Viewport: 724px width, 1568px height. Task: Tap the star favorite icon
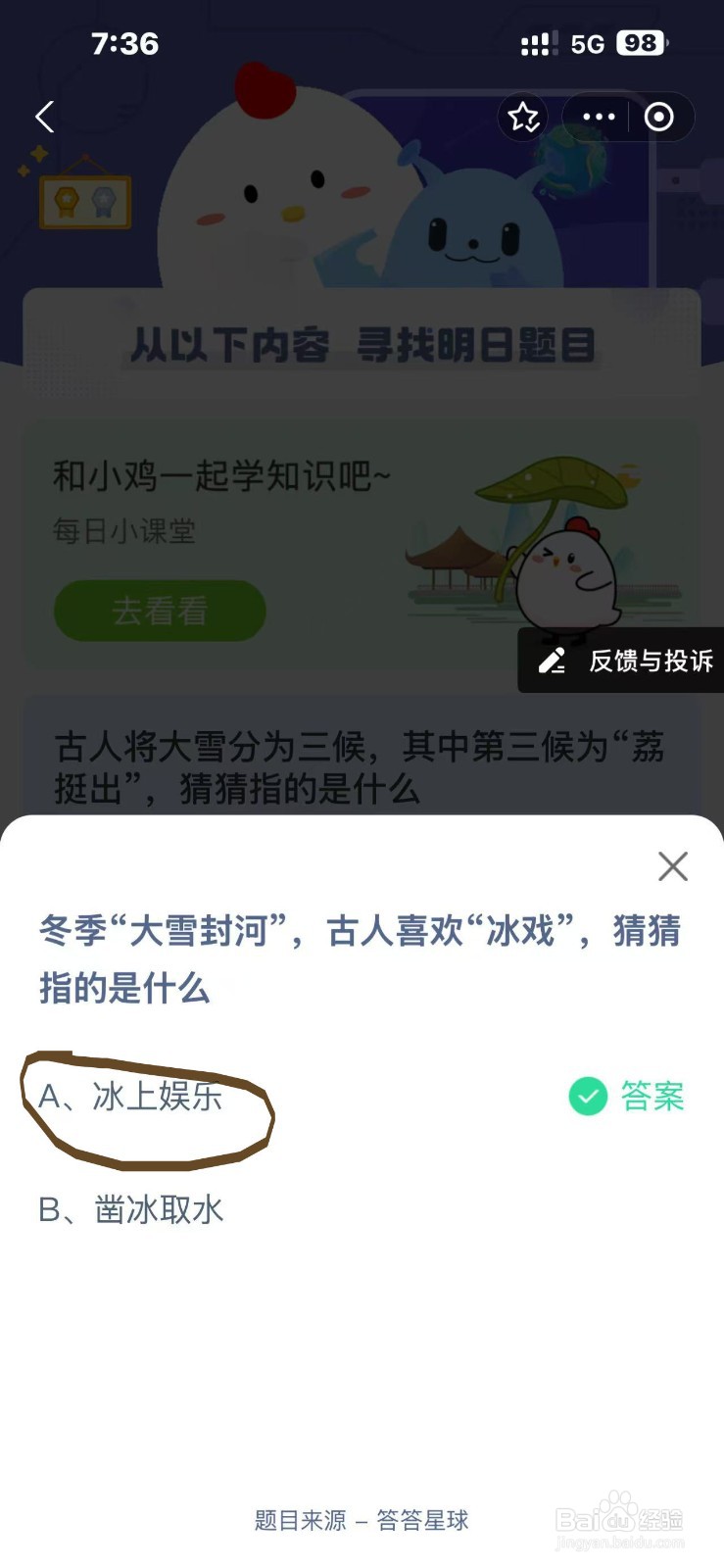524,117
